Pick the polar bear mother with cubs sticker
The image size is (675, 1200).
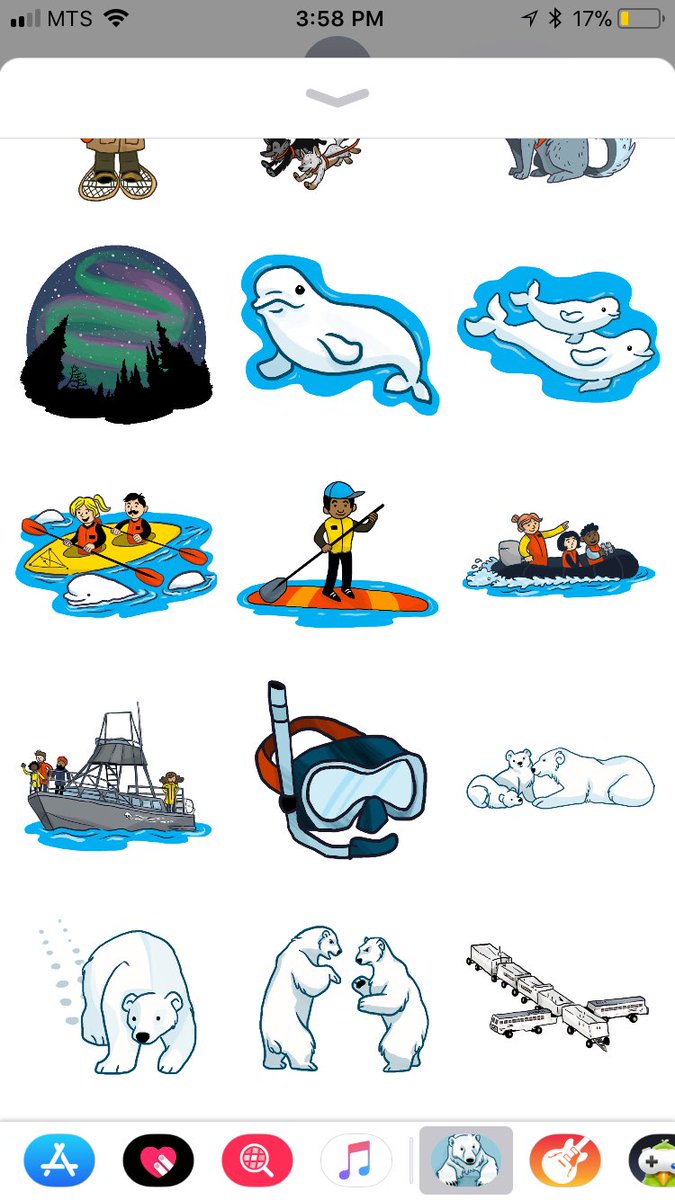[560, 778]
